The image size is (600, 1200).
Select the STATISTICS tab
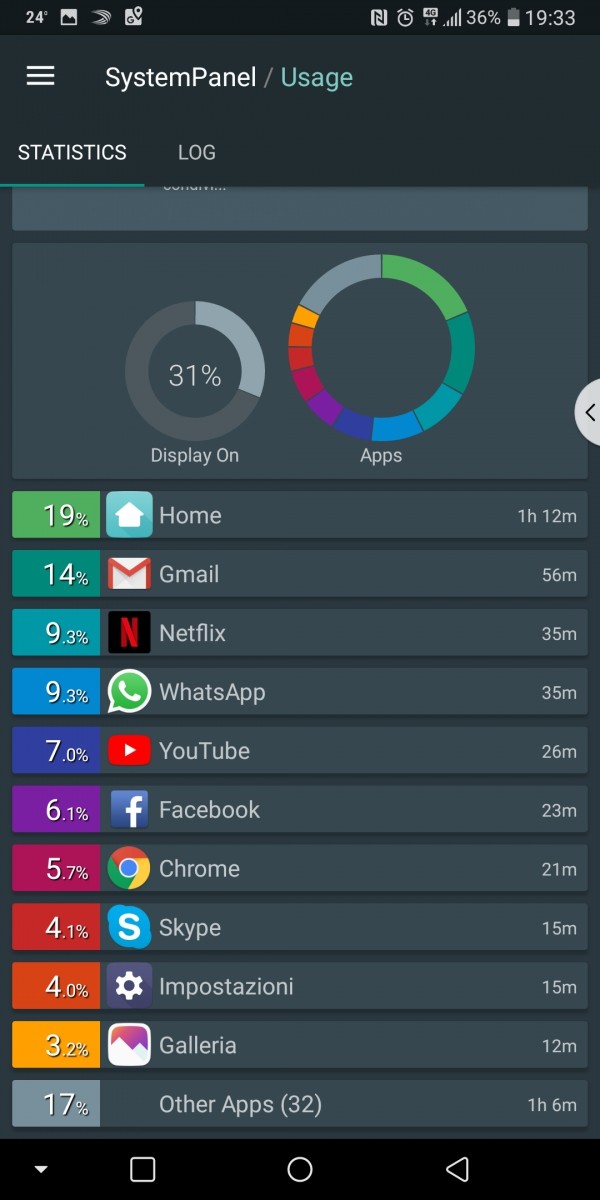[x=72, y=153]
